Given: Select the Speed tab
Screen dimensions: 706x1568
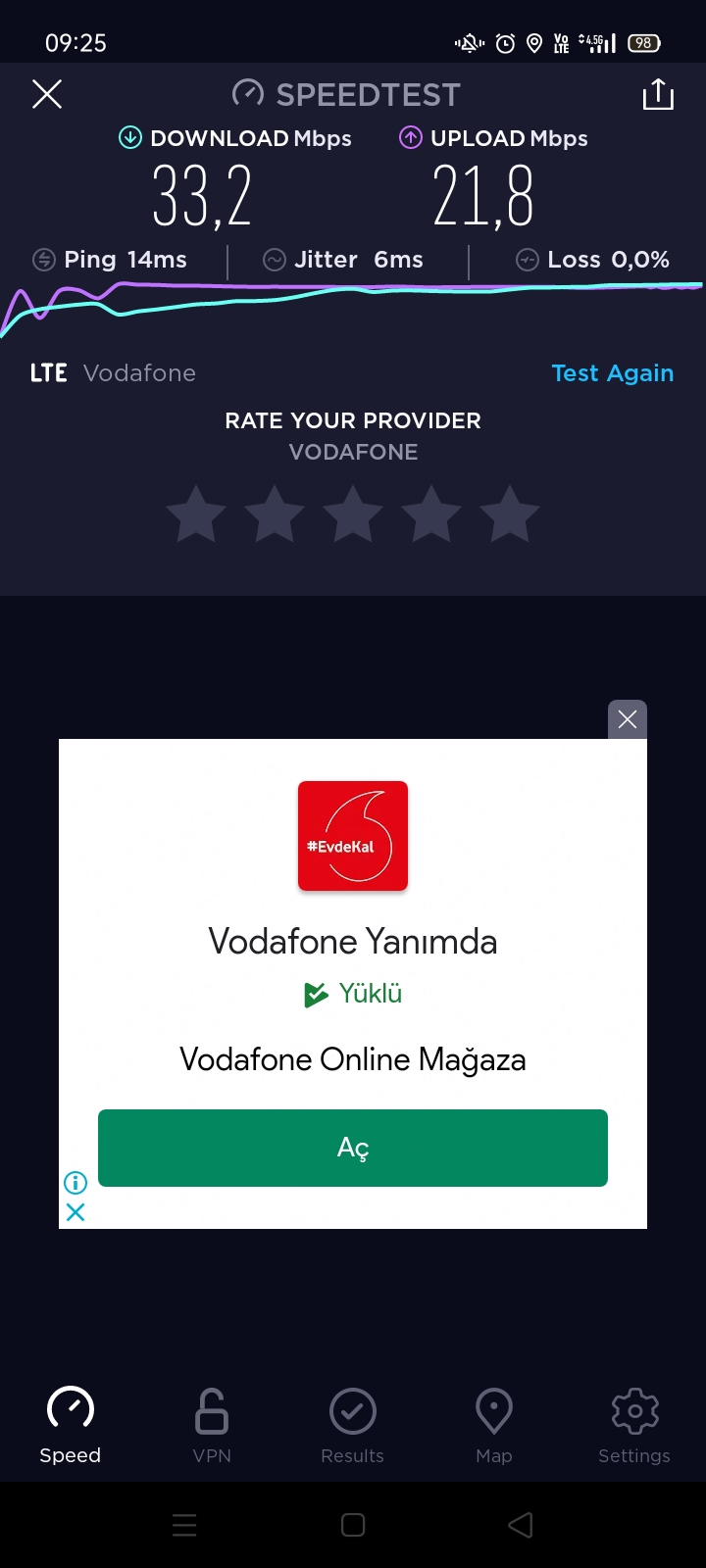Looking at the screenshot, I should tap(71, 1426).
